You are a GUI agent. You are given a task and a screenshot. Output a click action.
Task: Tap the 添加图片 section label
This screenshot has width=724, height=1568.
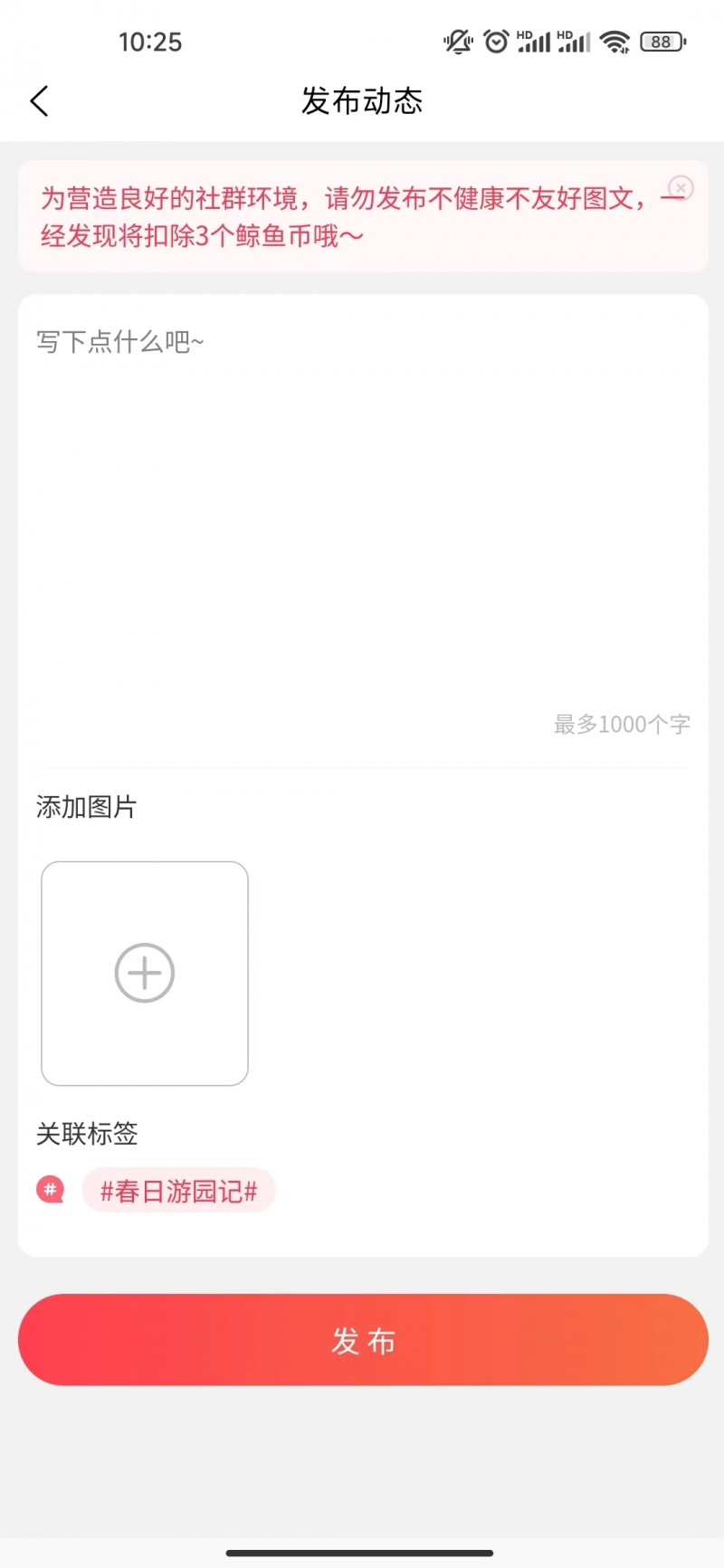86,808
